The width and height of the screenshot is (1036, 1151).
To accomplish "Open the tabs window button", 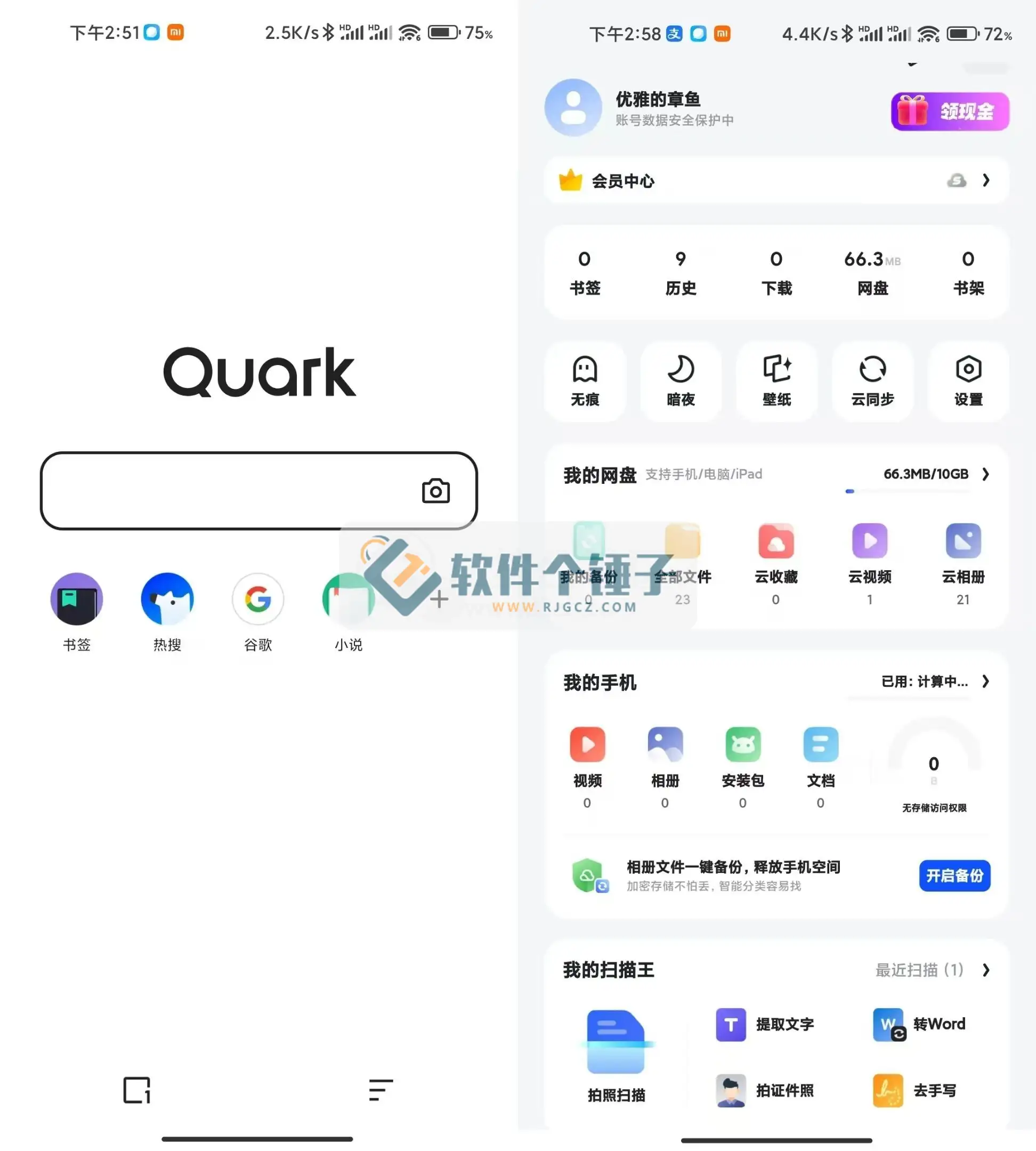I will tap(136, 1090).
